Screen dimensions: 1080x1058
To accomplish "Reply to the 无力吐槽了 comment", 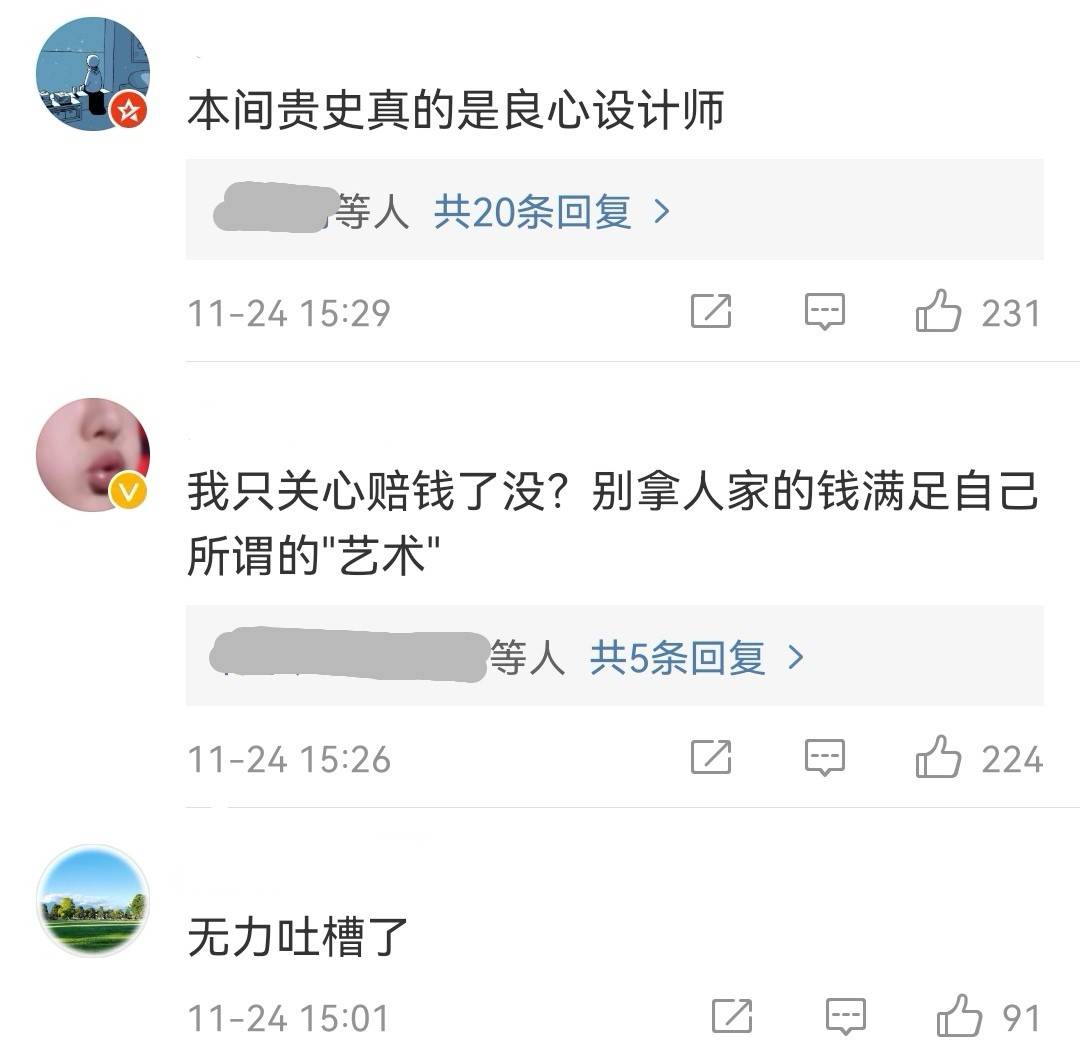I will tap(845, 1017).
